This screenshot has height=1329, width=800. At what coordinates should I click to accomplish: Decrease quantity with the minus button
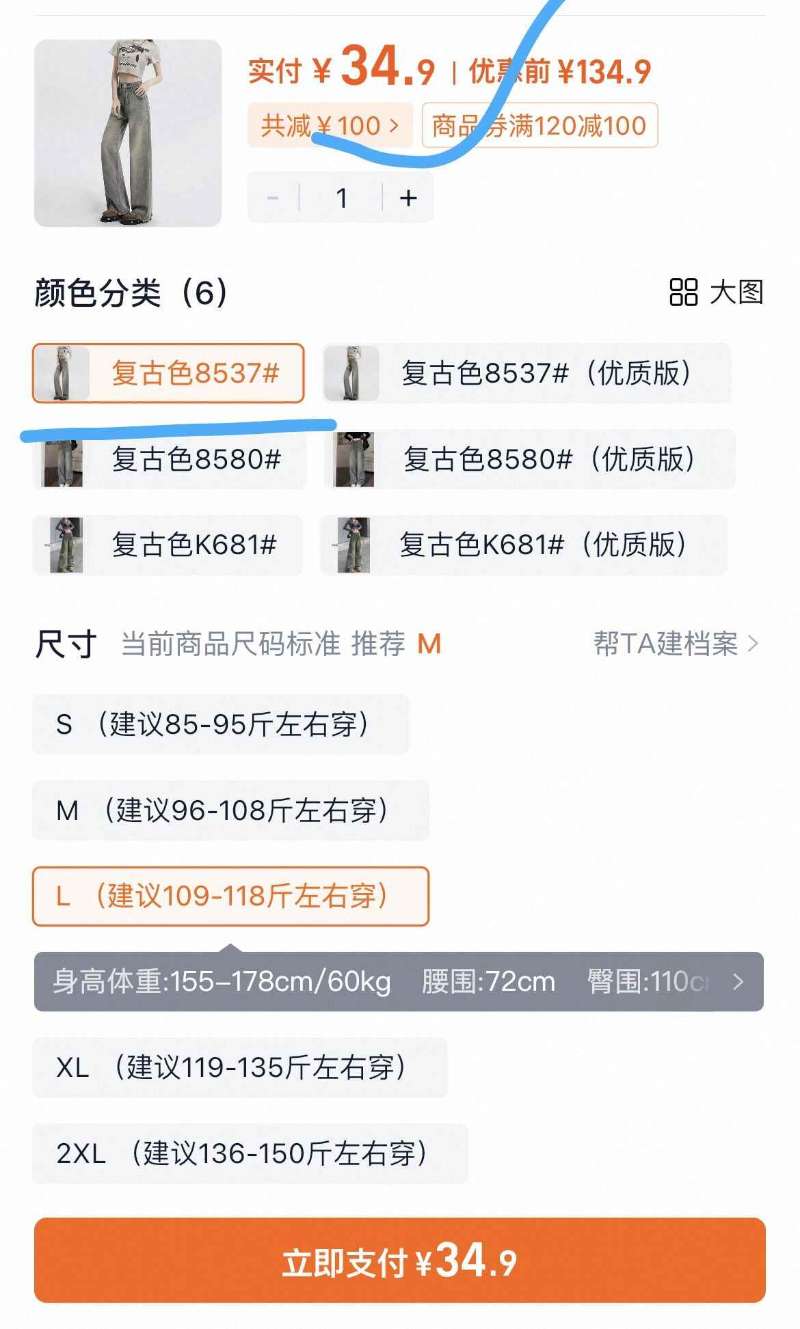coord(271,197)
